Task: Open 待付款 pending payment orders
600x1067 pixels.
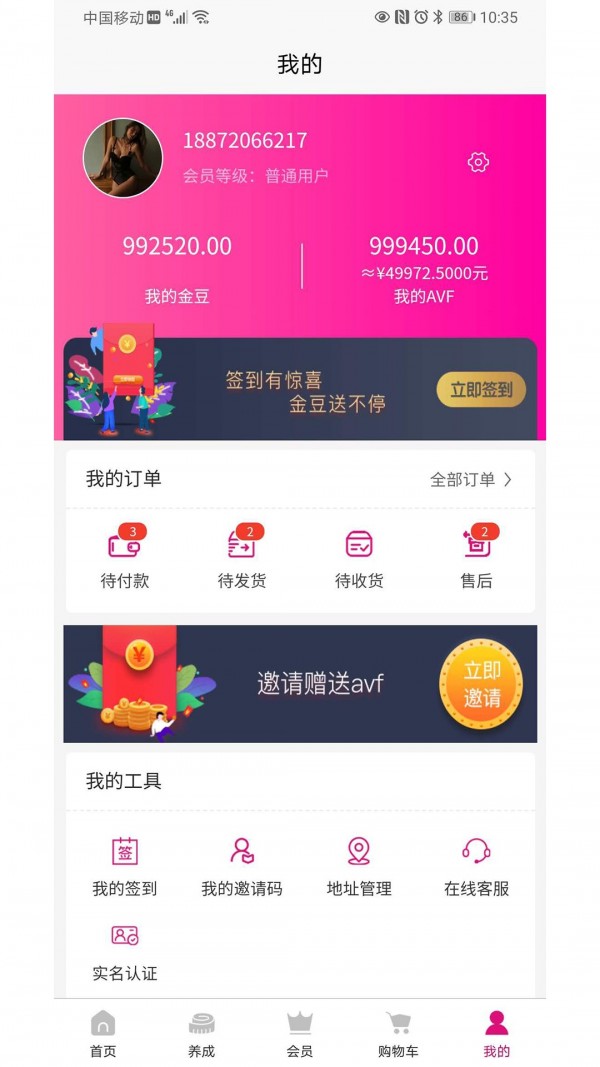Action: pos(125,559)
